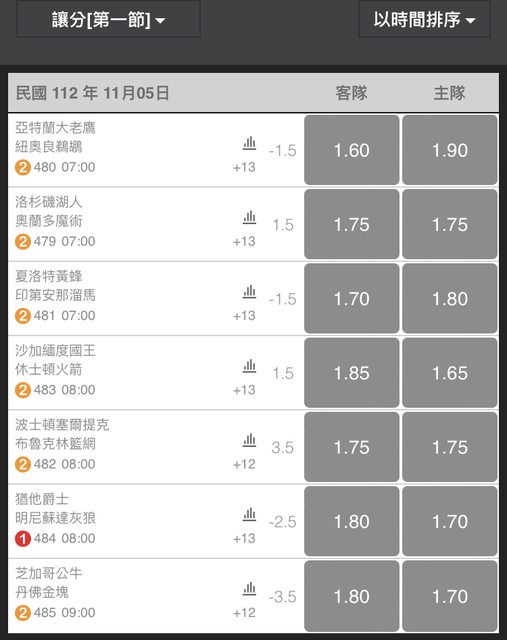The height and width of the screenshot is (640, 507).
Task: Select away odds 1.75 for 波士頓塞爾提克
Action: click(x=351, y=447)
